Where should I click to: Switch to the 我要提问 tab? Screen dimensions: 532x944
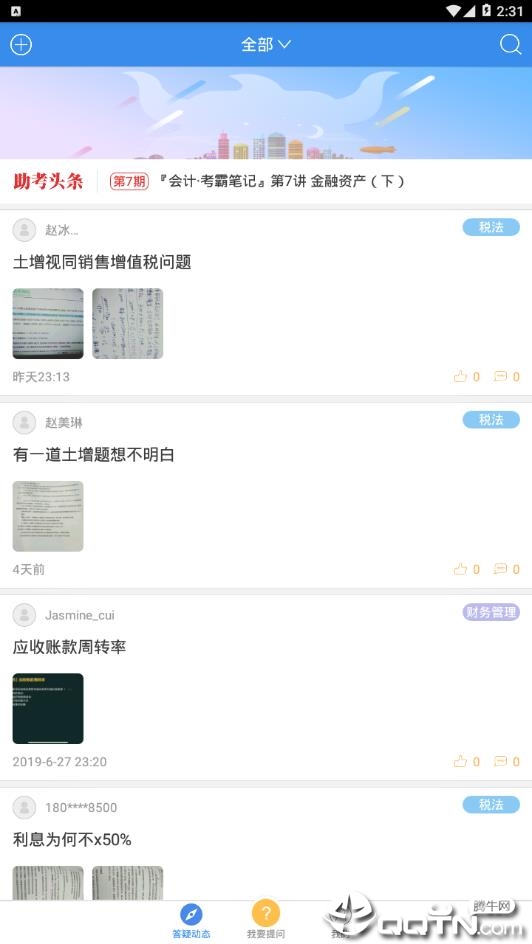265,922
